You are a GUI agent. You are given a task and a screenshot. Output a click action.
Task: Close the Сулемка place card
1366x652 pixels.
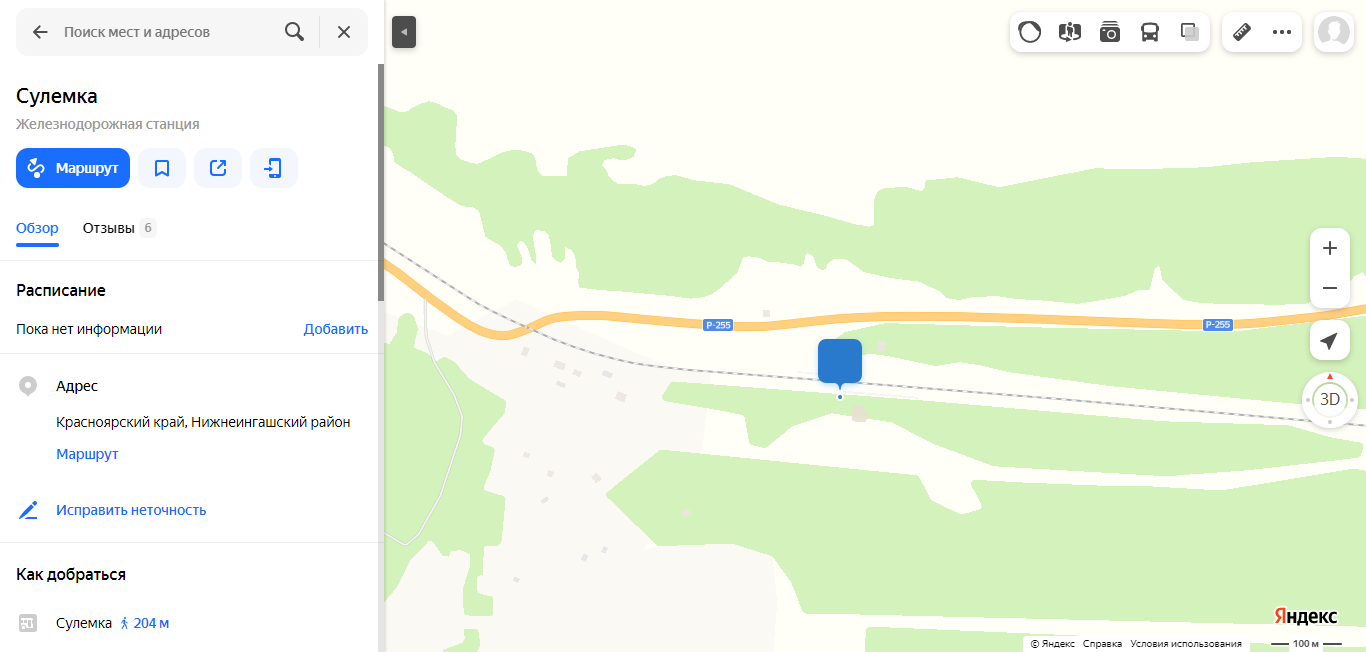[x=344, y=32]
